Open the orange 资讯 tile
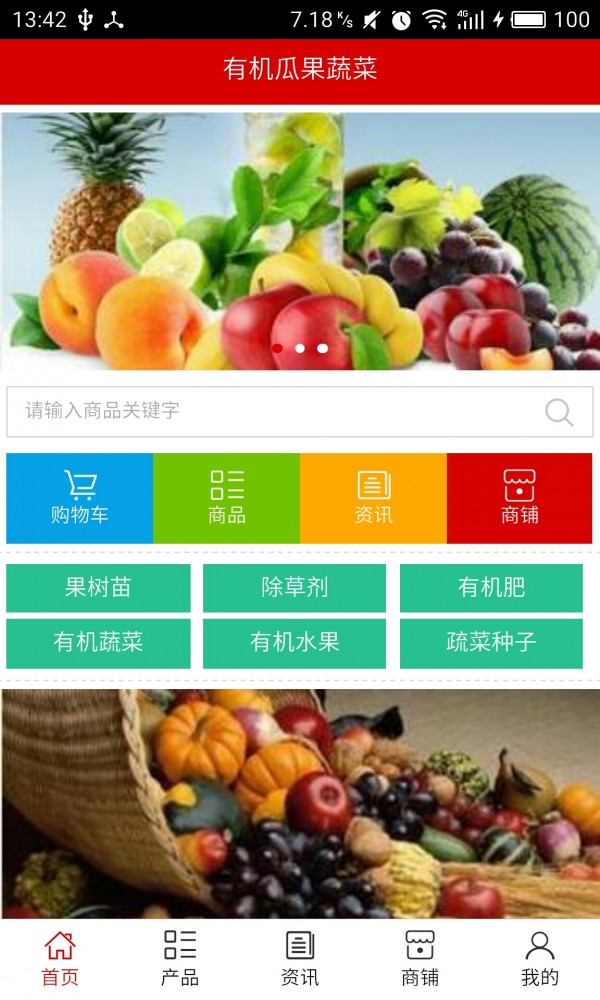The width and height of the screenshot is (600, 1000). (x=373, y=498)
